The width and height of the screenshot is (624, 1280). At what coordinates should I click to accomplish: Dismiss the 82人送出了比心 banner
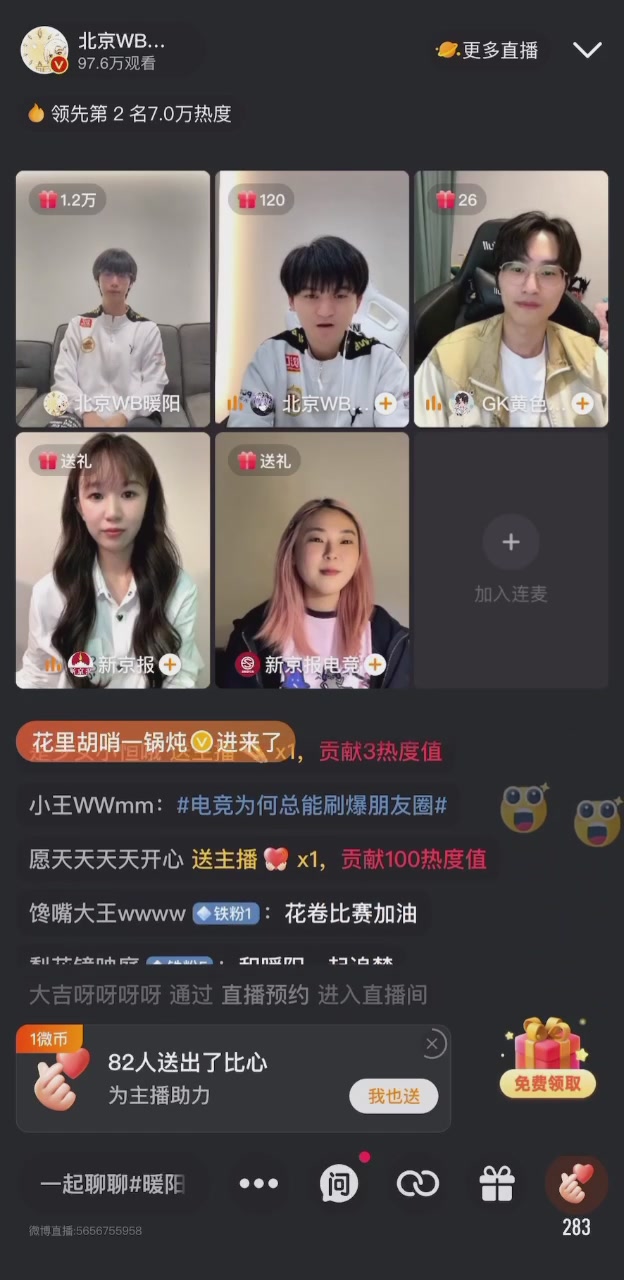point(432,1044)
